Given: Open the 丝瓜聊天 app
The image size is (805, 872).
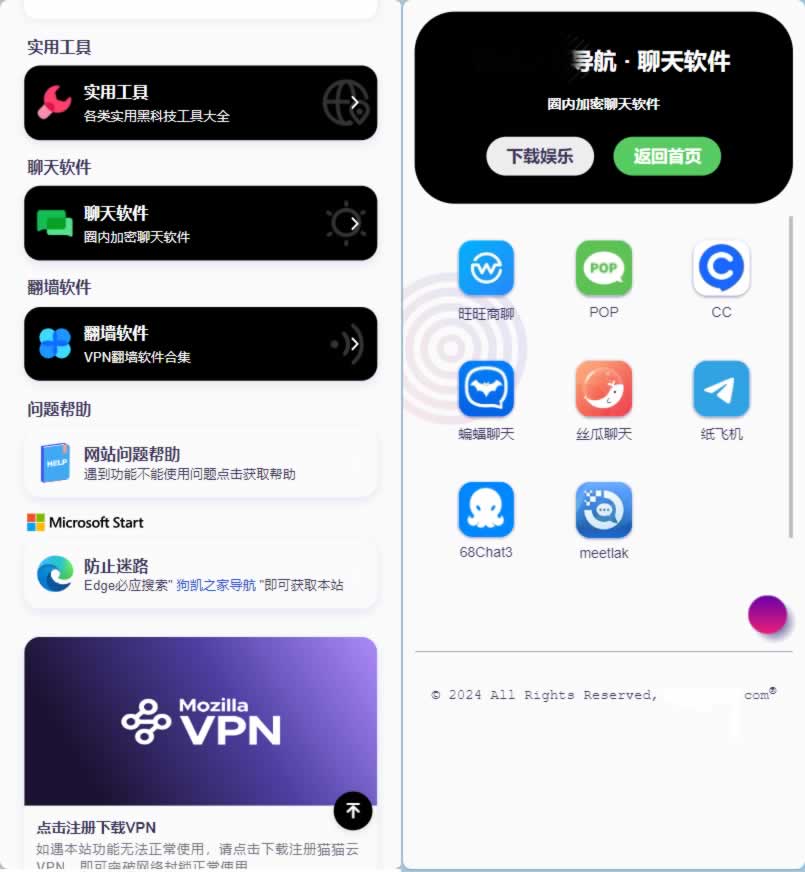Looking at the screenshot, I should pyautogui.click(x=604, y=389).
